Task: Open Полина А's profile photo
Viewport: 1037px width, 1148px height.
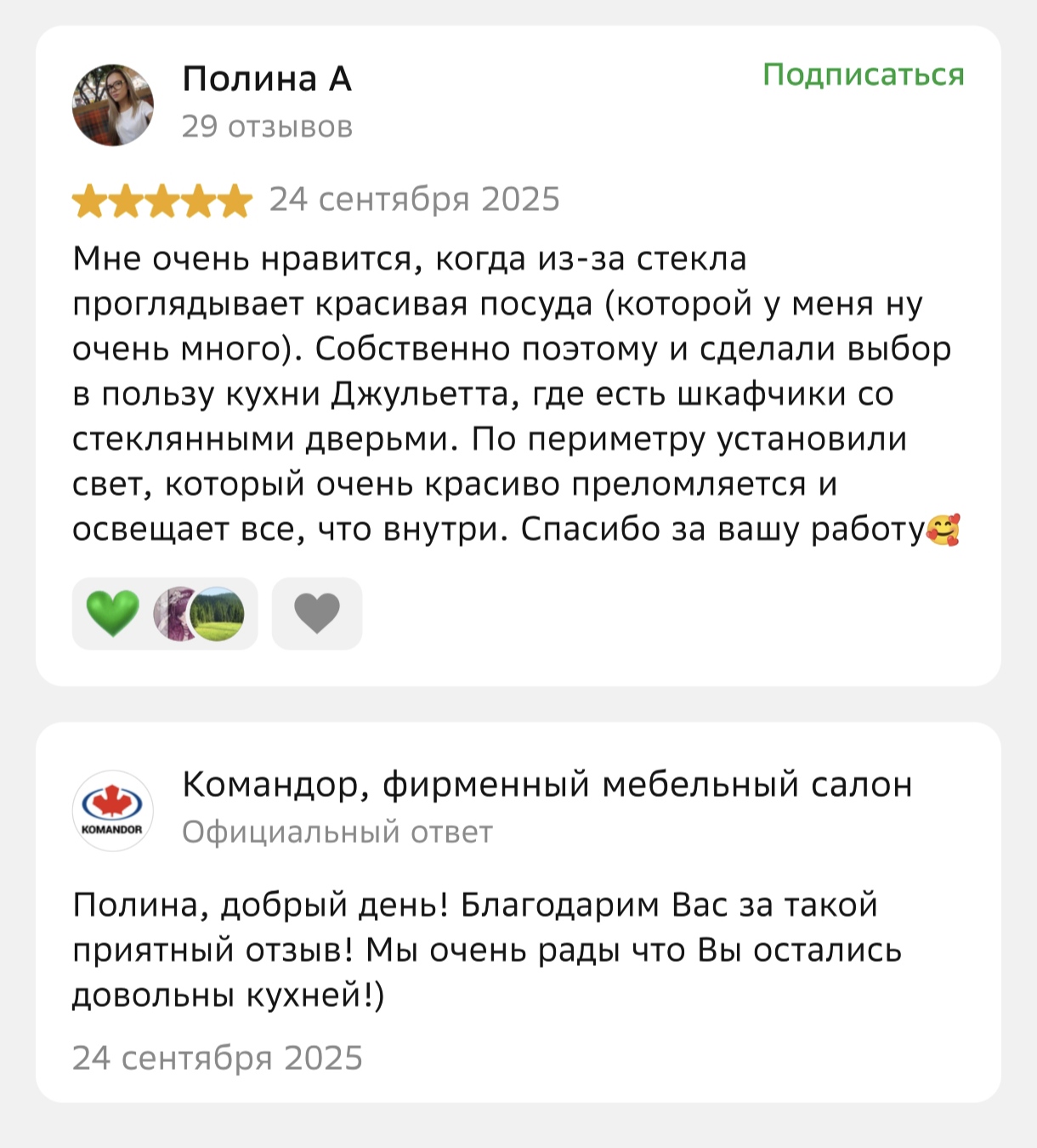Action: tap(113, 105)
